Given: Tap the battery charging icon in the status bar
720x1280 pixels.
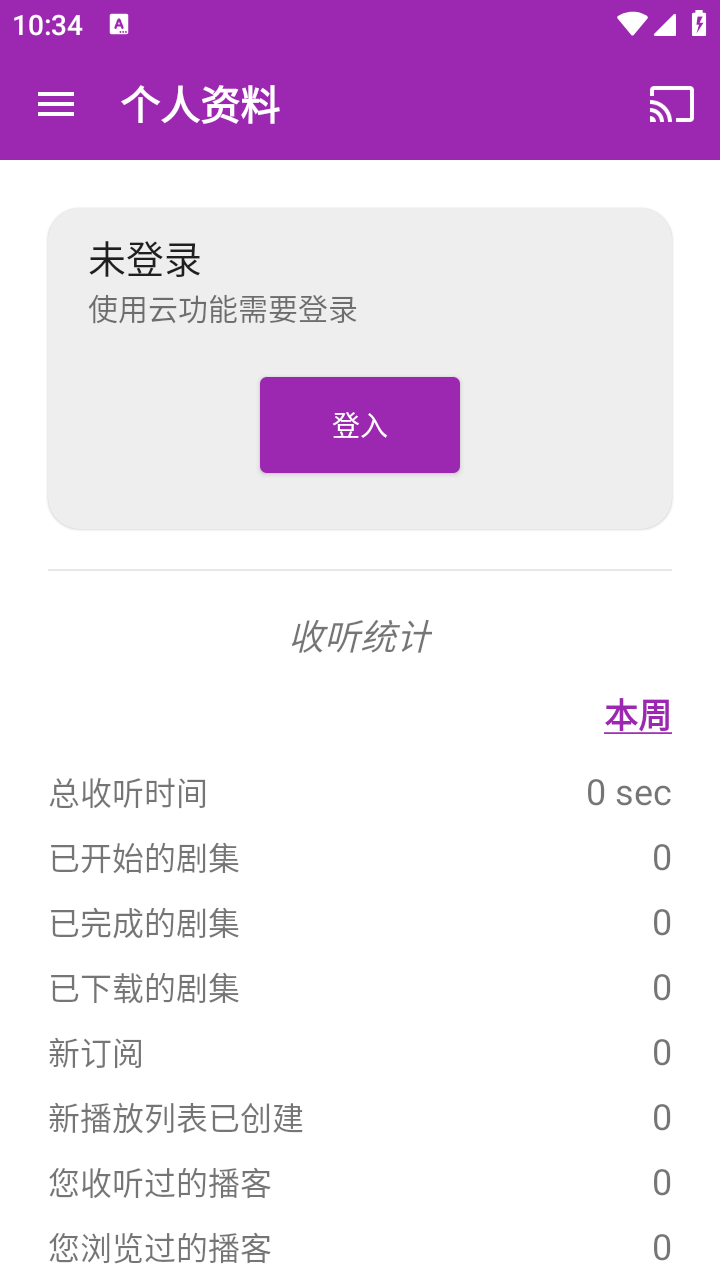Looking at the screenshot, I should tap(700, 24).
